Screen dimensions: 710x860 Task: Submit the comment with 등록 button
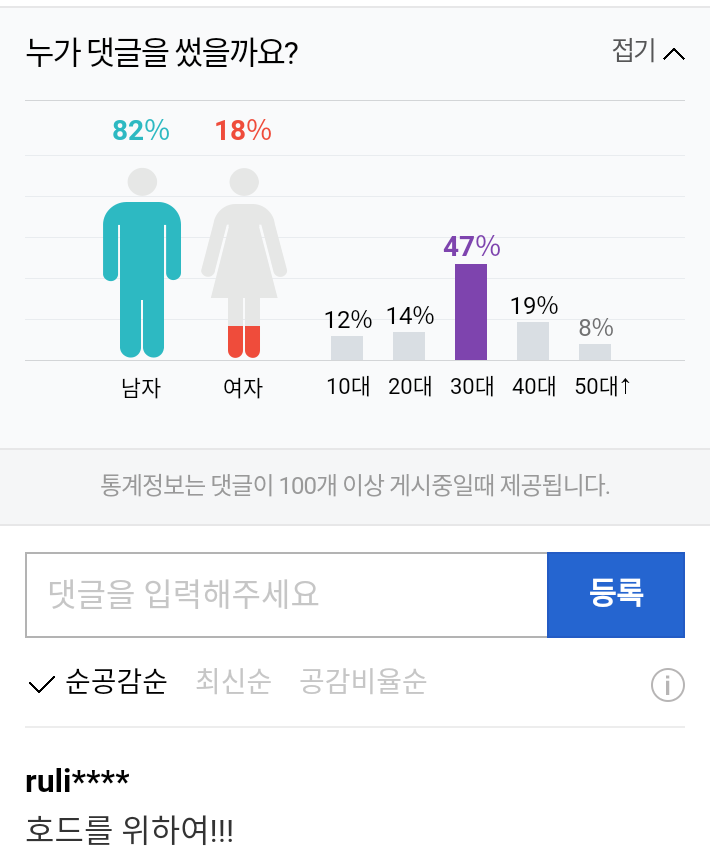[x=616, y=595]
